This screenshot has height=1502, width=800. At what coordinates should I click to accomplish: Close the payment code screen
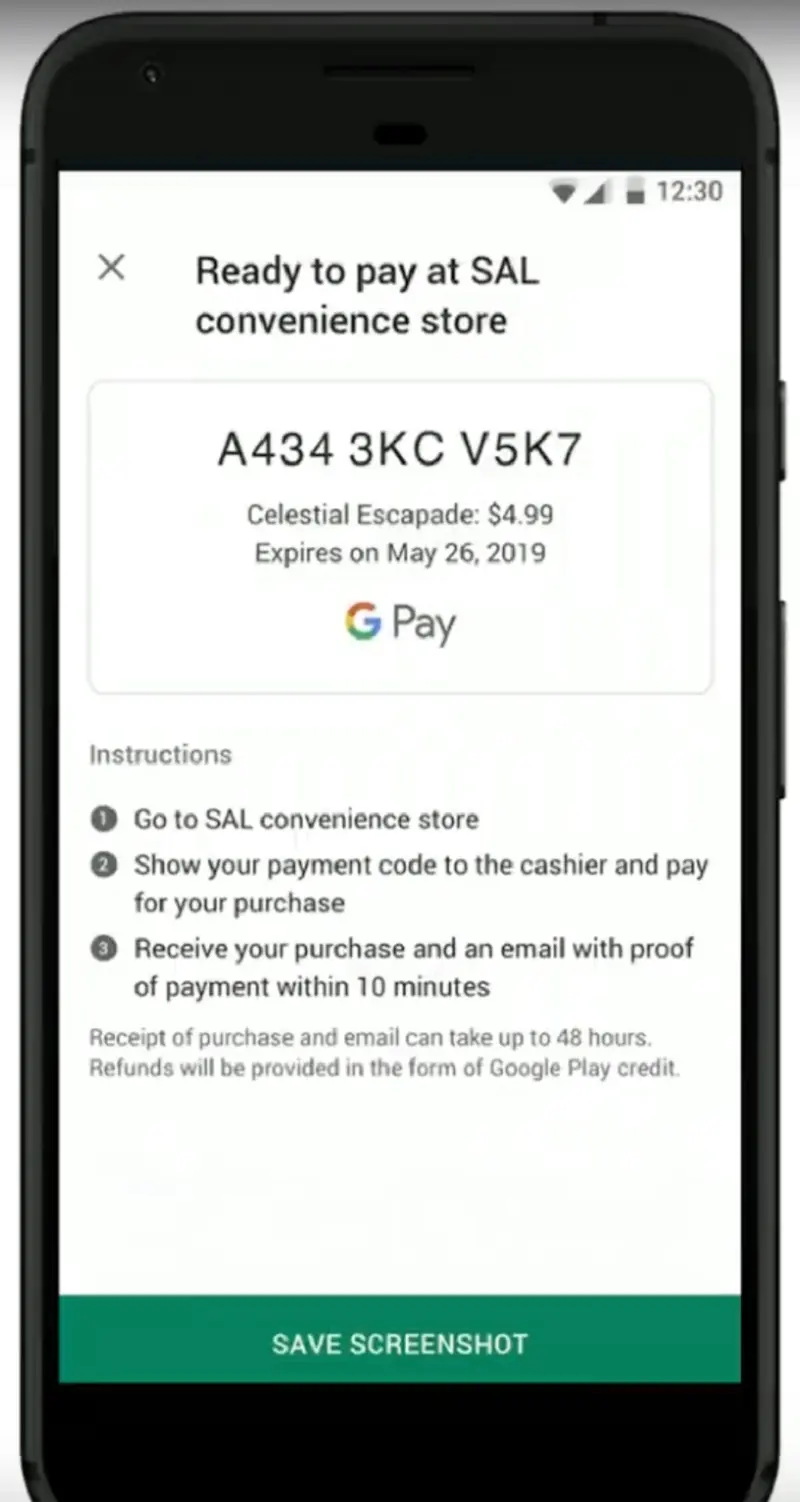[x=111, y=267]
